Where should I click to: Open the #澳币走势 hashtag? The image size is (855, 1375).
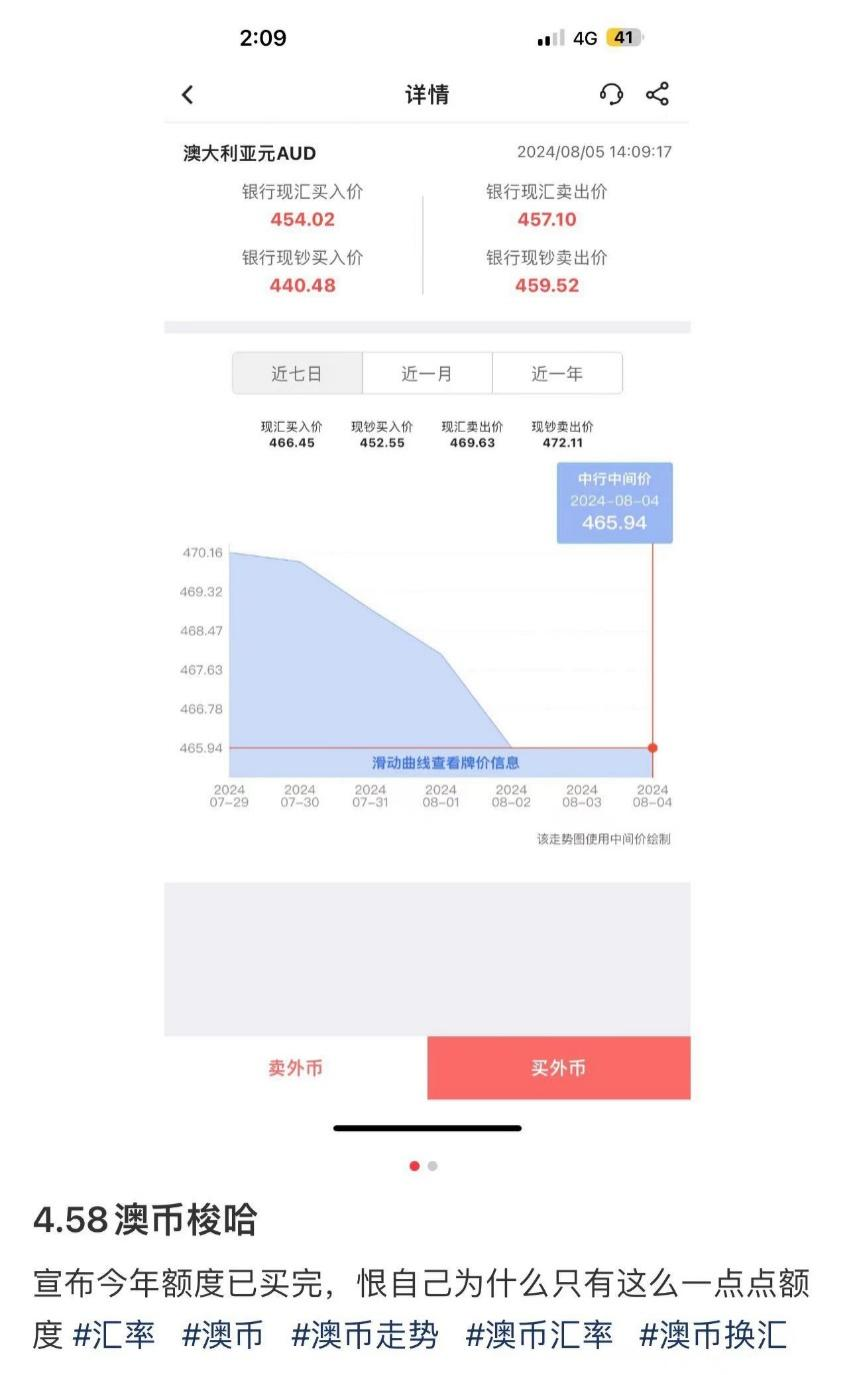click(365, 1335)
